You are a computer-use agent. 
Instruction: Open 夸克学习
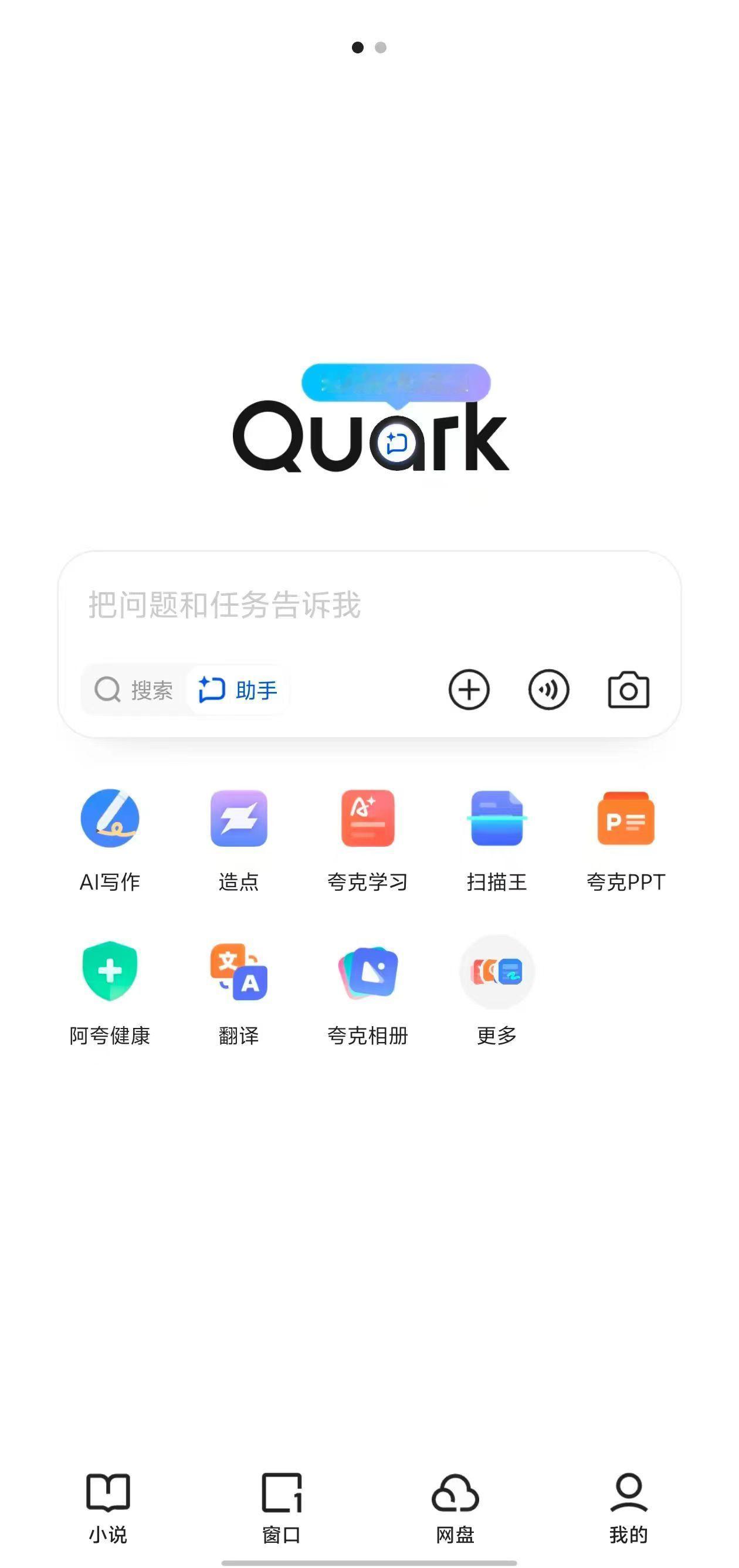coord(368,819)
